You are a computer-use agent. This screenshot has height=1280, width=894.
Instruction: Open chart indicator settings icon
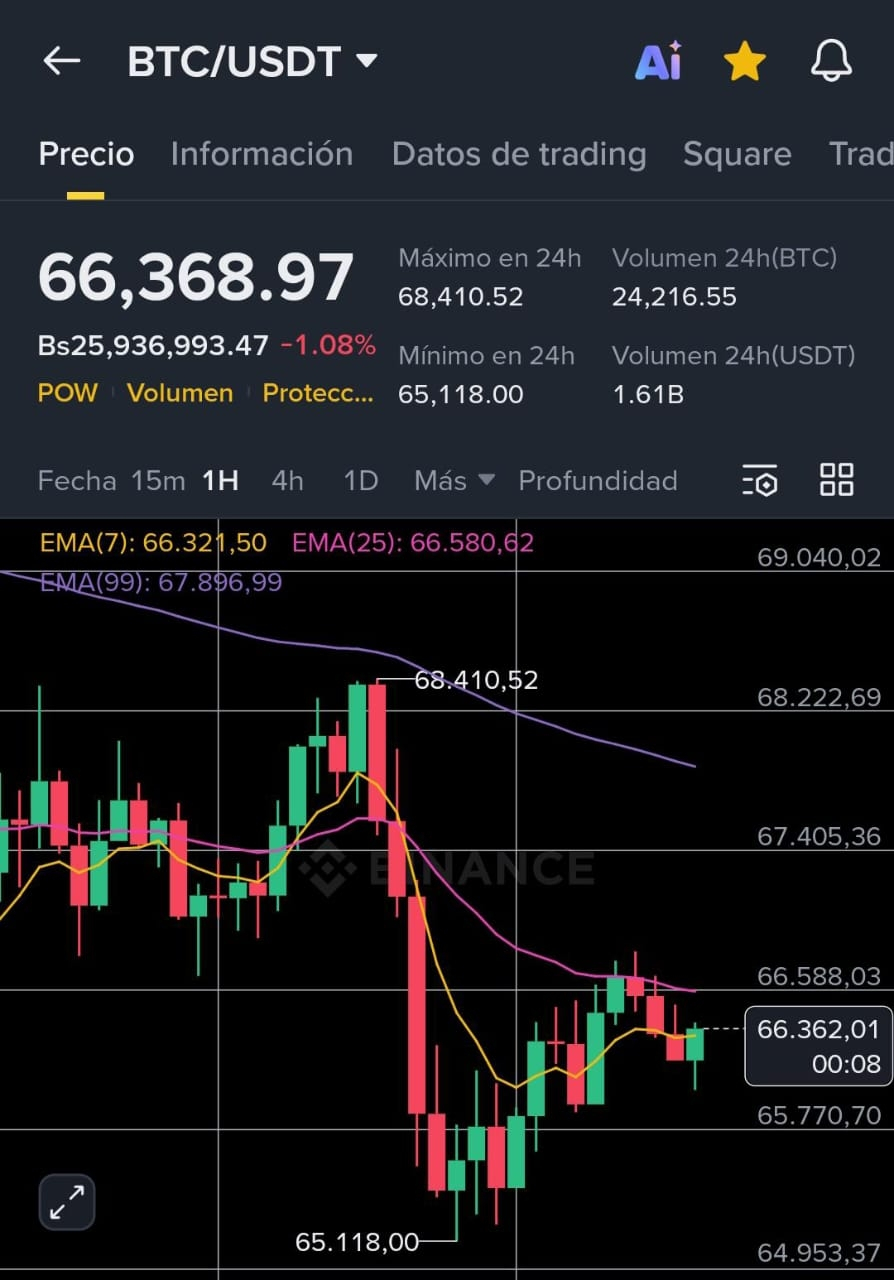(760, 481)
